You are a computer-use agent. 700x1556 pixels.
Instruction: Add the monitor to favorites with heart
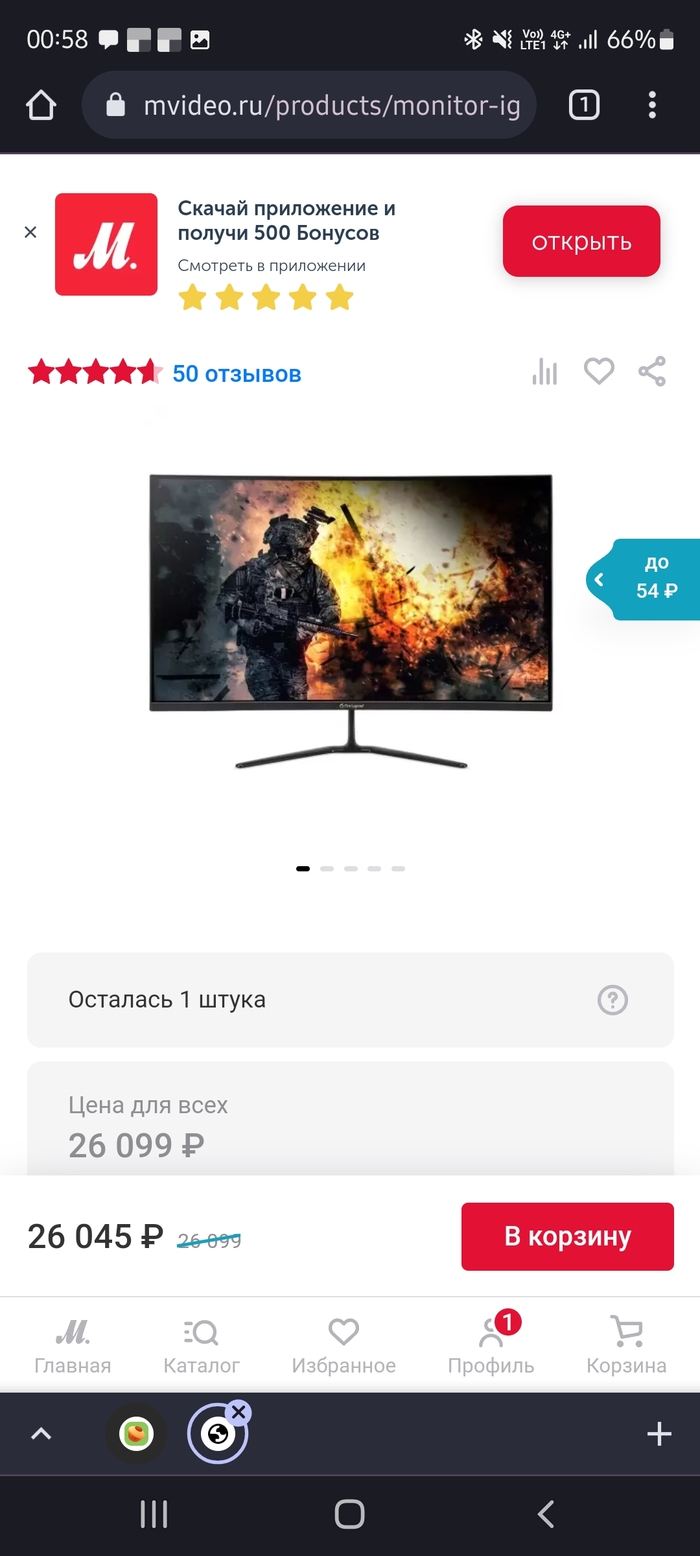[599, 372]
